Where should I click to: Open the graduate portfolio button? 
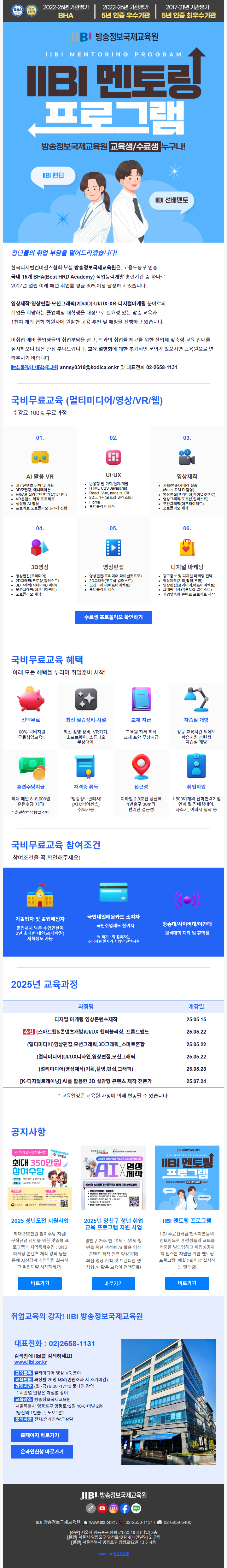point(113,617)
